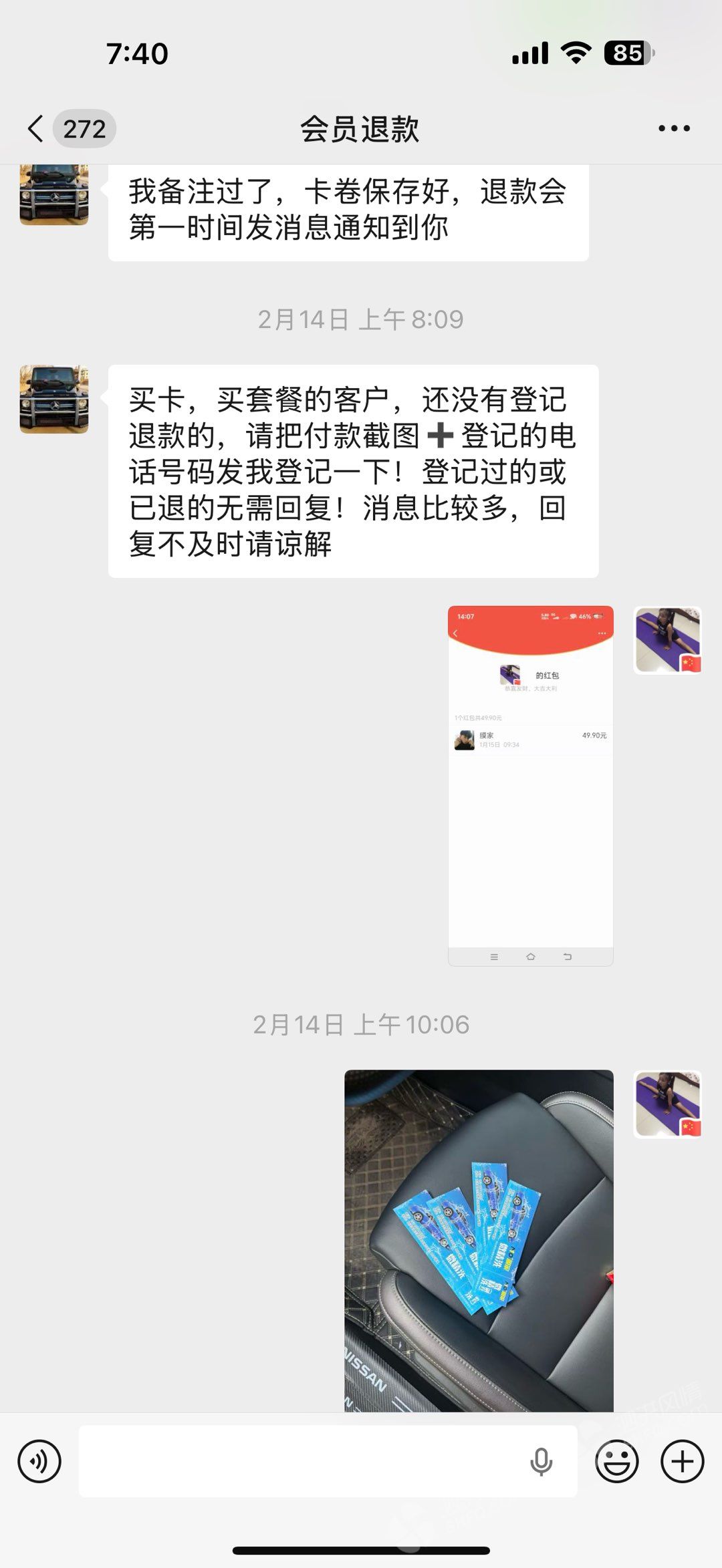The image size is (722, 1568).
Task: Tap the message text field
Action: click(301, 1461)
